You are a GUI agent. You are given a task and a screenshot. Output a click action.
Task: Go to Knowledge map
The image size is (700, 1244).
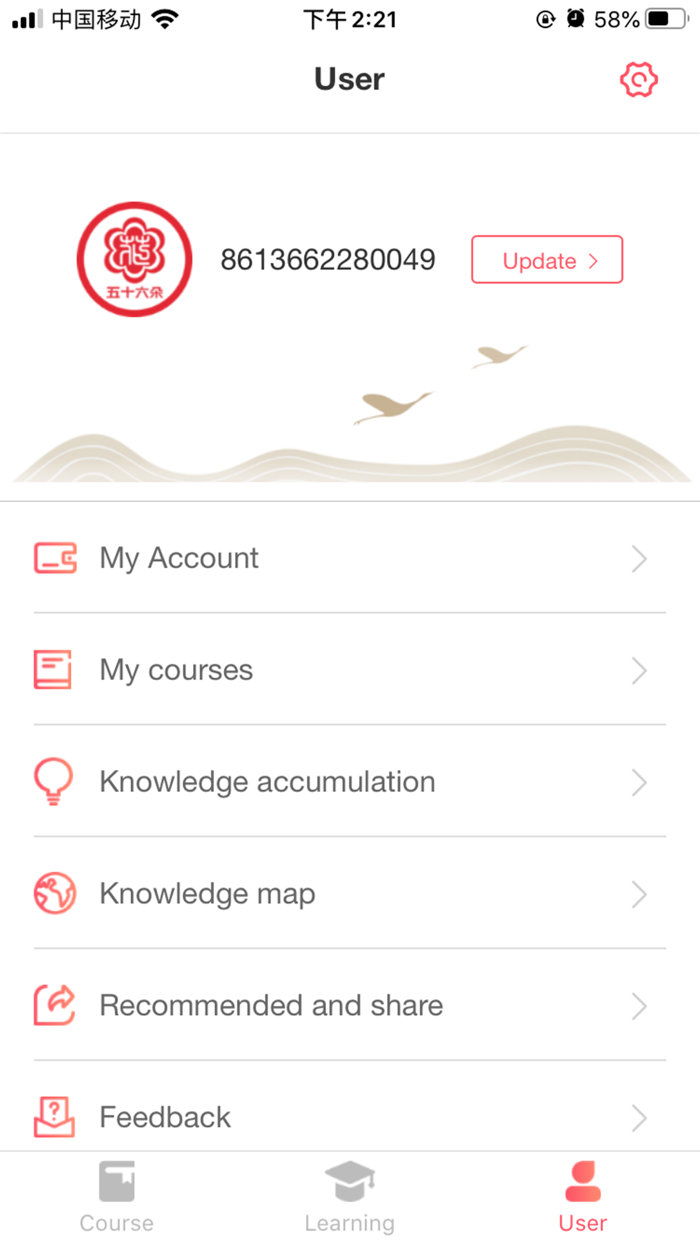[x=350, y=894]
